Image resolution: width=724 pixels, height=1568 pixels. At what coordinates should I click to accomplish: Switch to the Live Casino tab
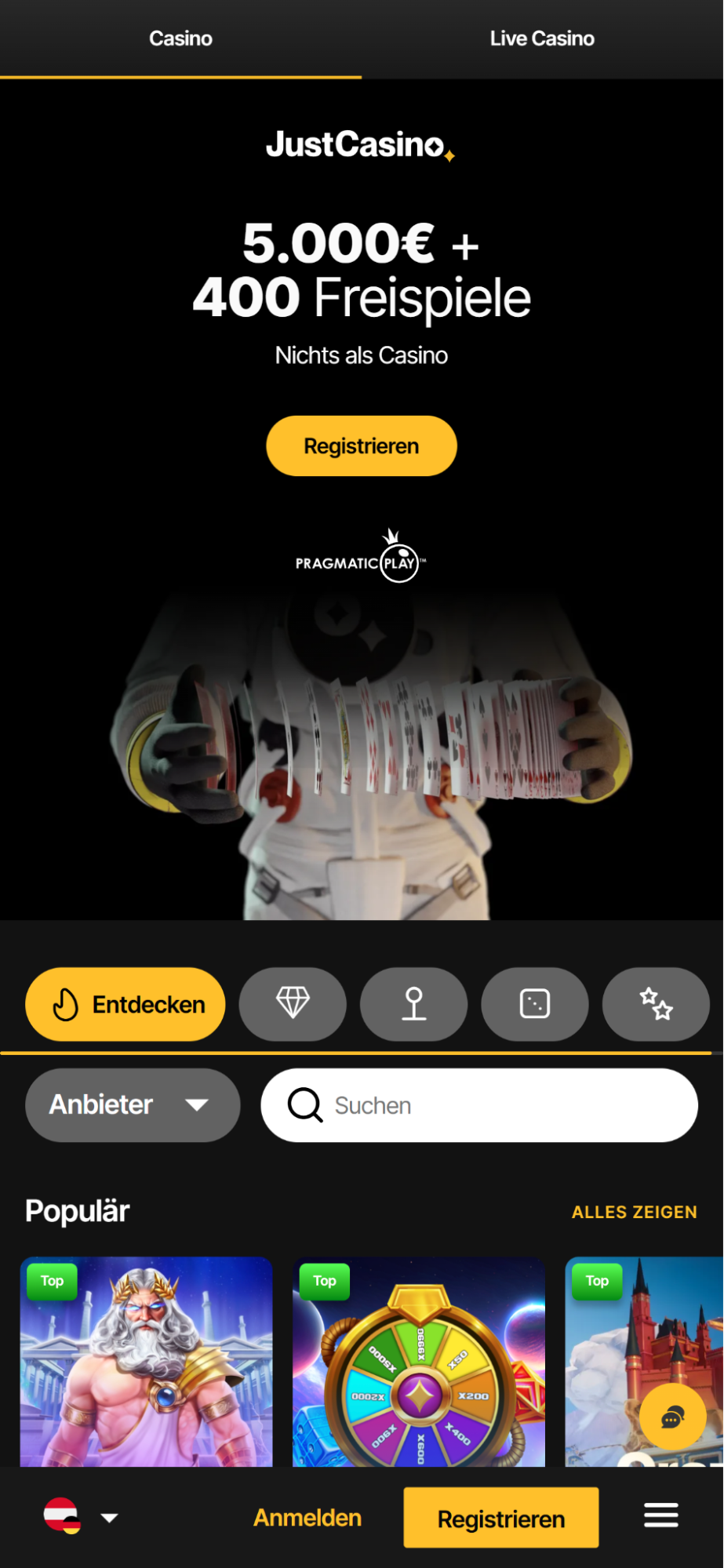point(542,38)
